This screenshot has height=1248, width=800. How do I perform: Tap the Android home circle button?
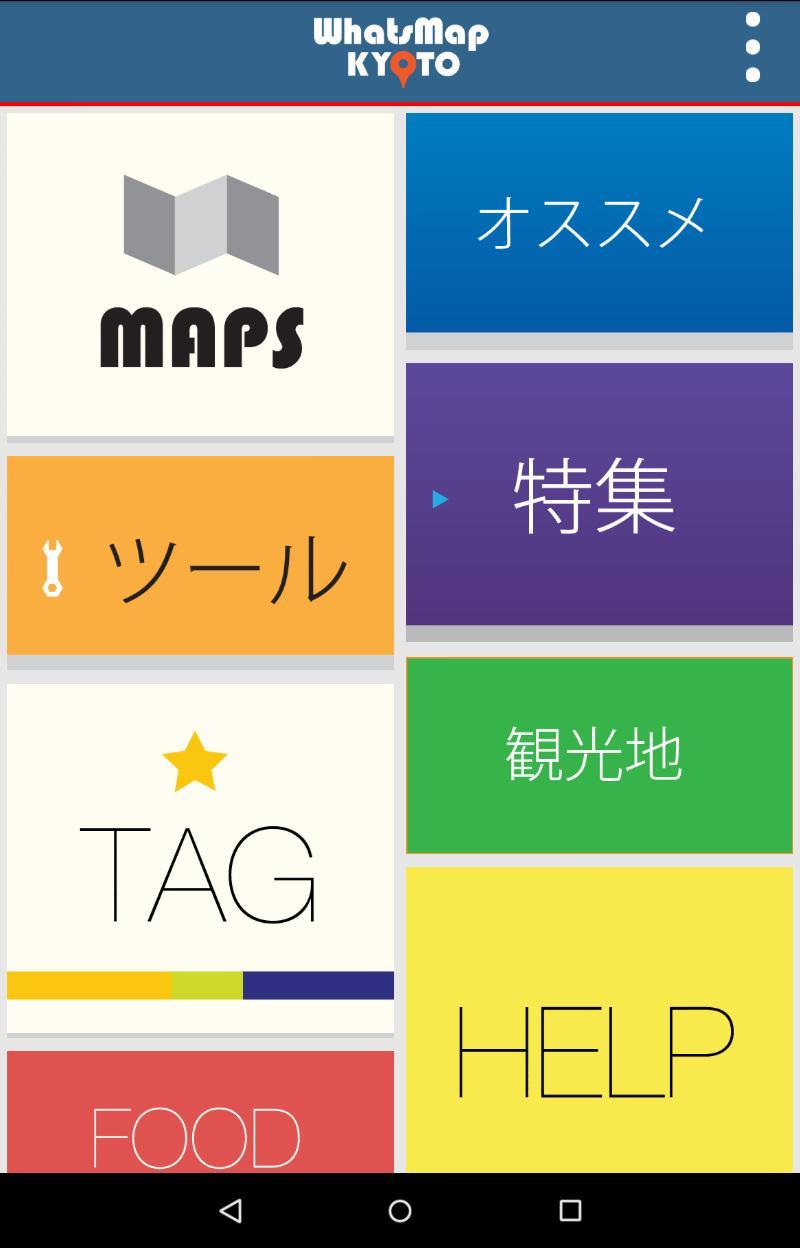pos(399,1210)
